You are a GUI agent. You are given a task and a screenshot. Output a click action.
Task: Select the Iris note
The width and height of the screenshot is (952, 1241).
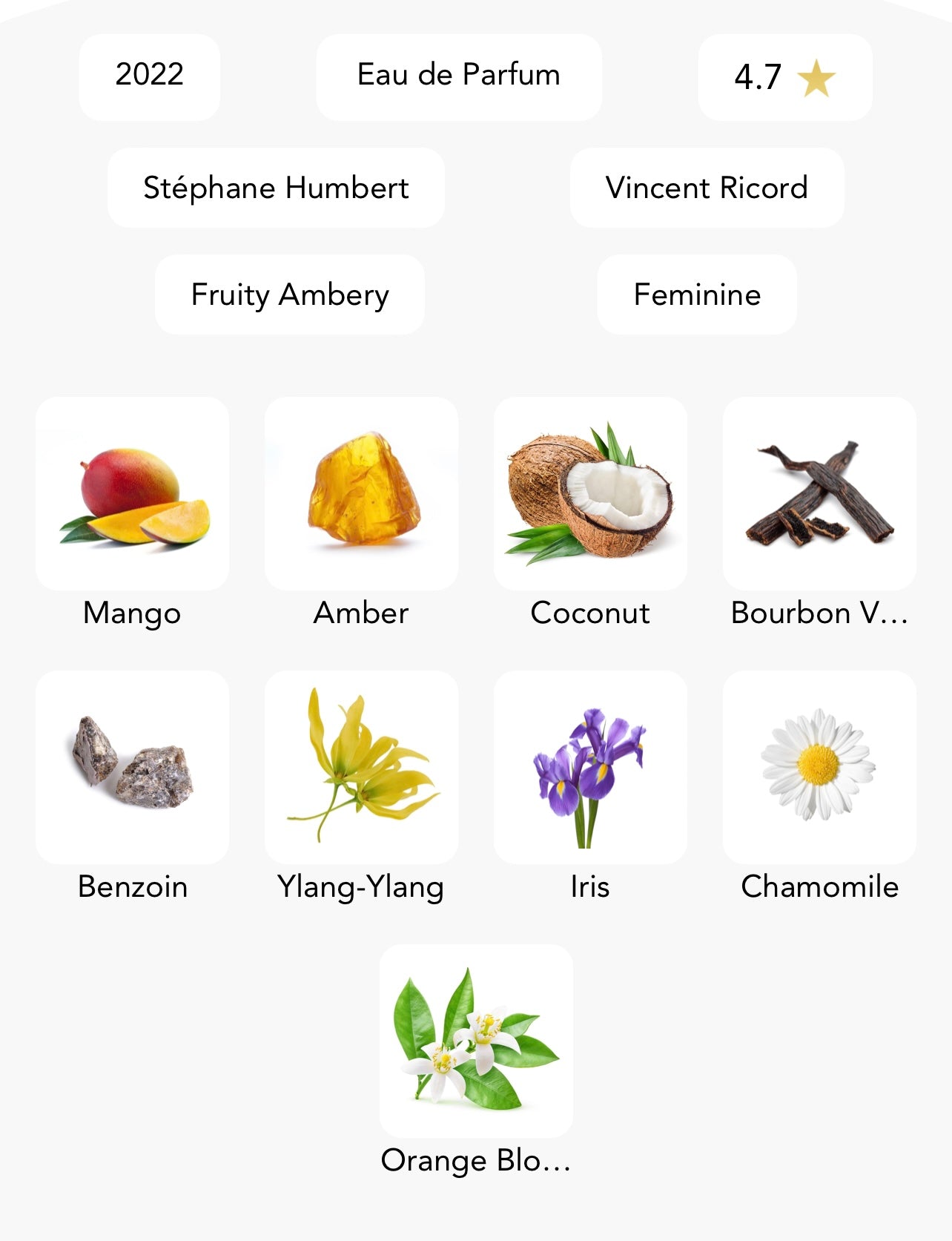coord(590,767)
